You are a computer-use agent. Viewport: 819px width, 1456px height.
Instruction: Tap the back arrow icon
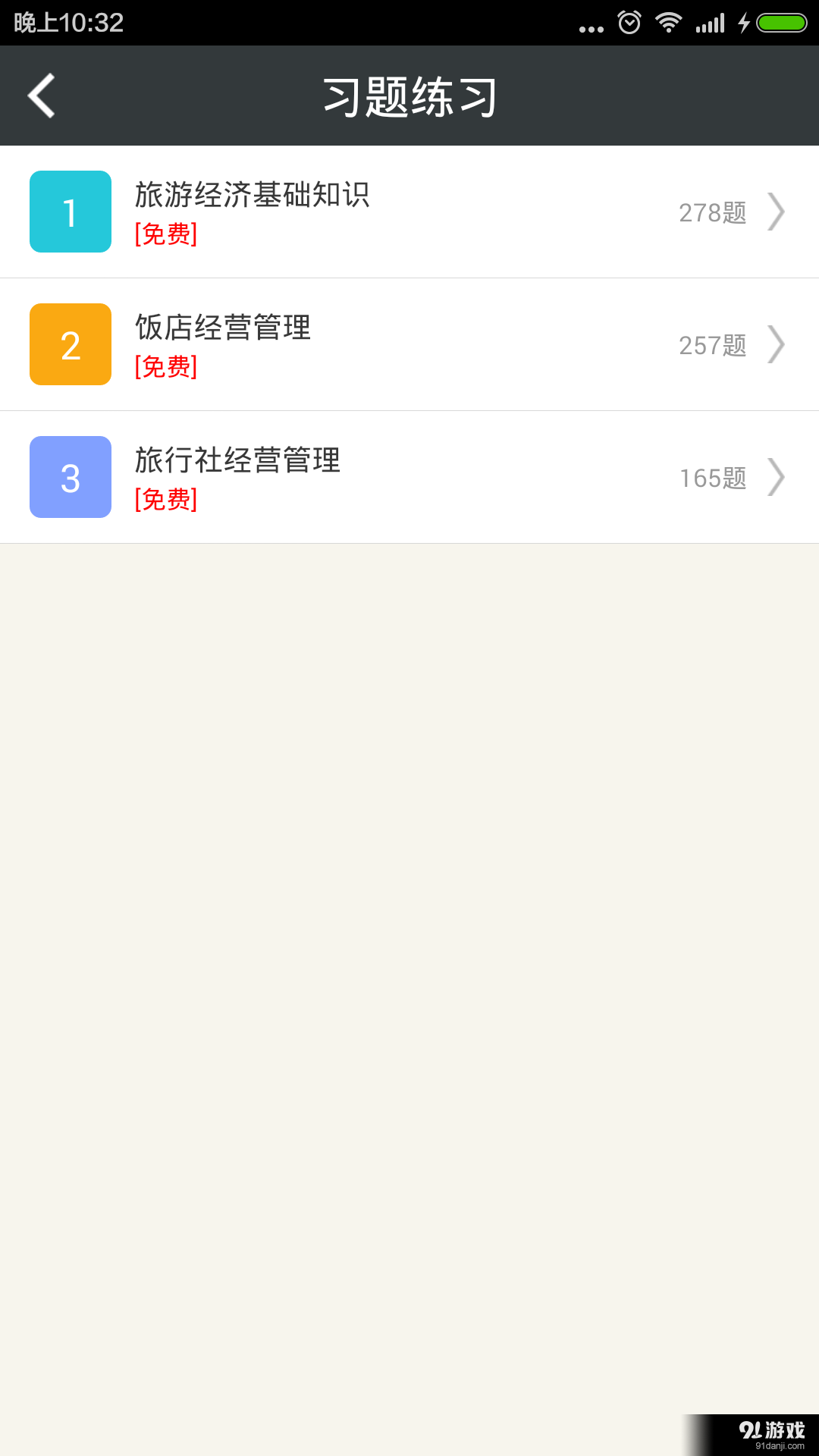point(41,95)
